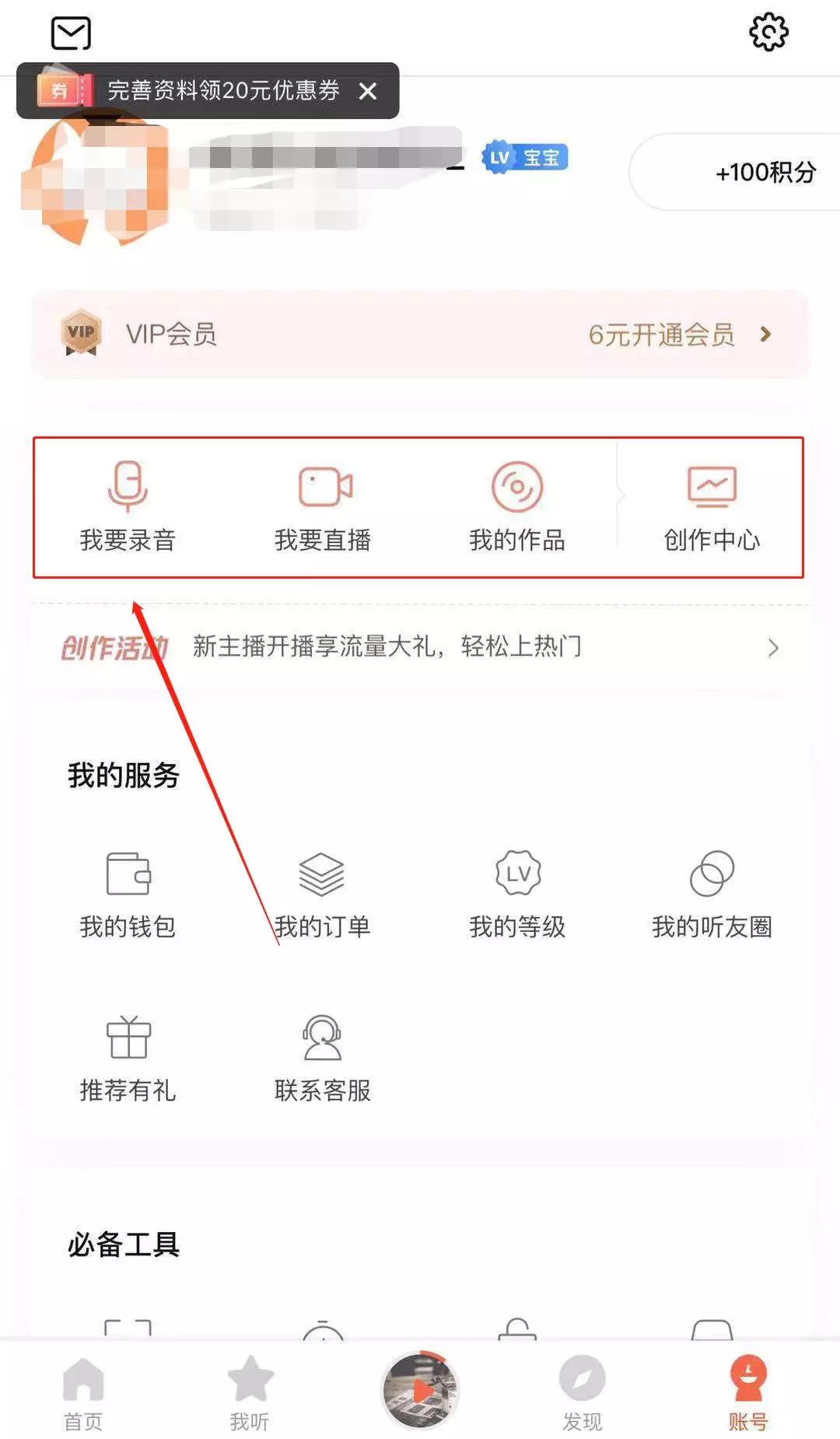
Task: Open VIP会员 membership offer
Action: coord(420,334)
